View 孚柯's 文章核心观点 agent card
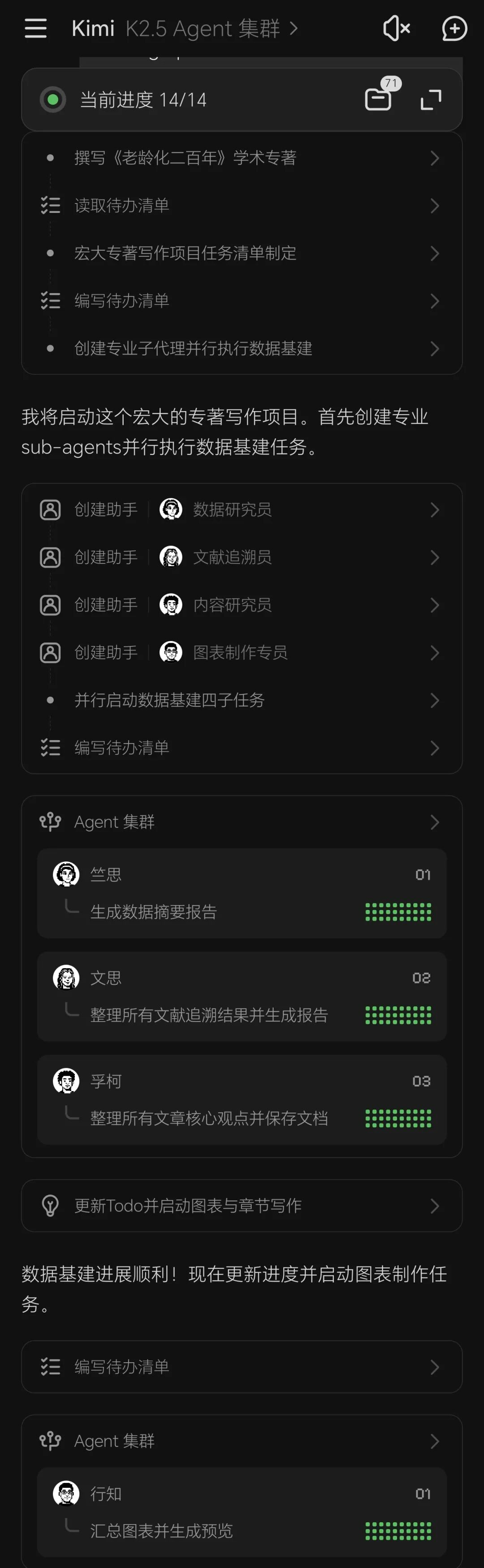484x1568 pixels. tap(242, 1099)
